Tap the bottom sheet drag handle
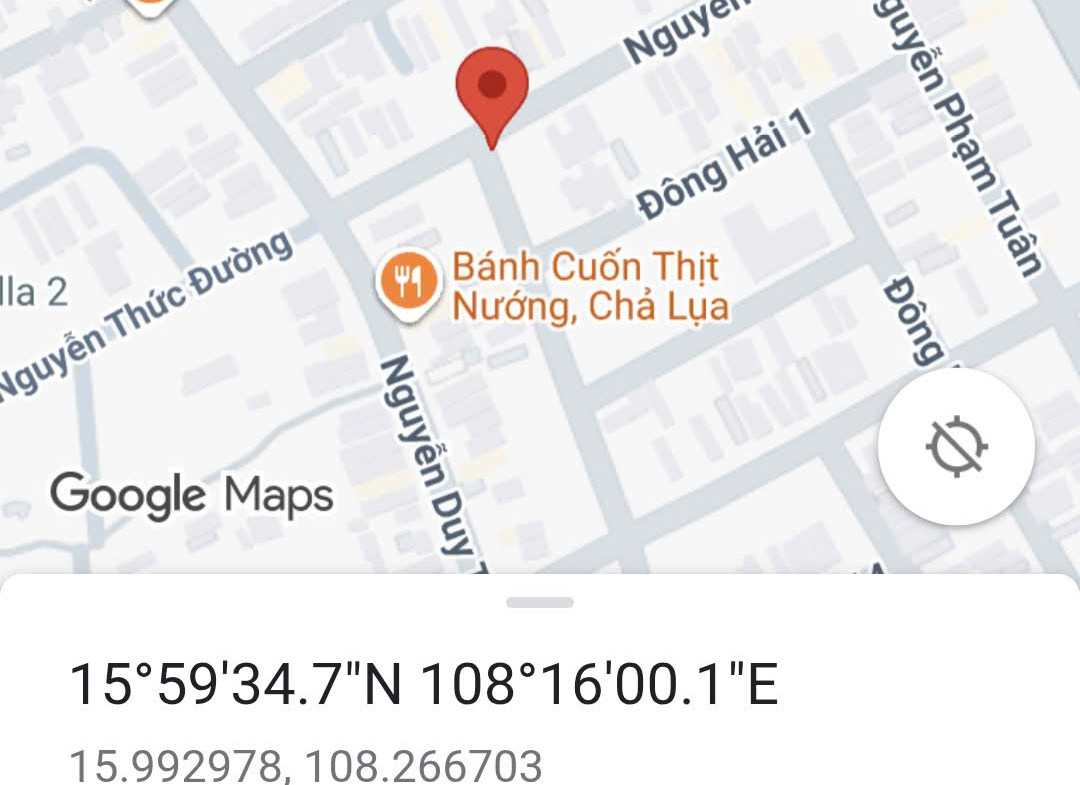1080x785 pixels. [x=540, y=602]
